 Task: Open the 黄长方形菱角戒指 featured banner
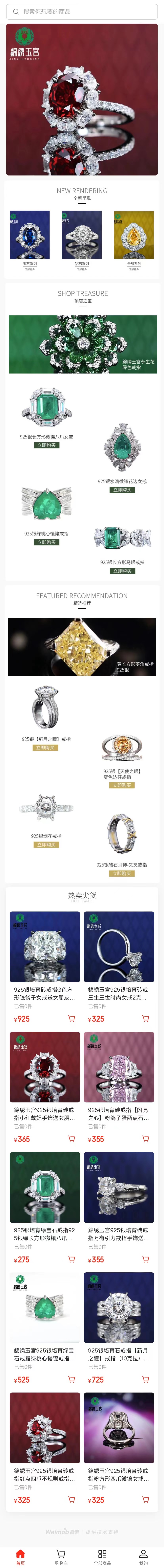[x=82, y=646]
